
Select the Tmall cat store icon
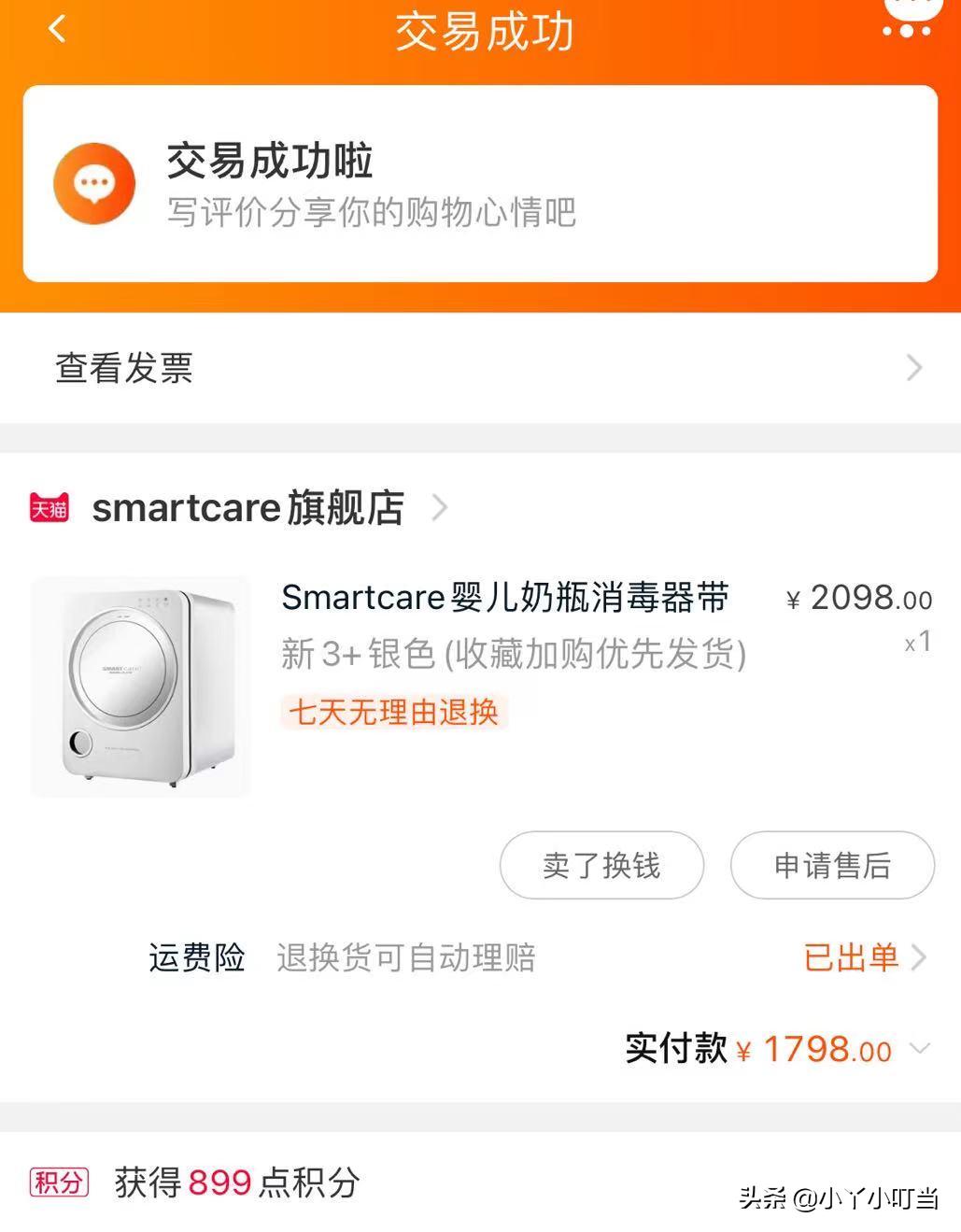[x=51, y=507]
